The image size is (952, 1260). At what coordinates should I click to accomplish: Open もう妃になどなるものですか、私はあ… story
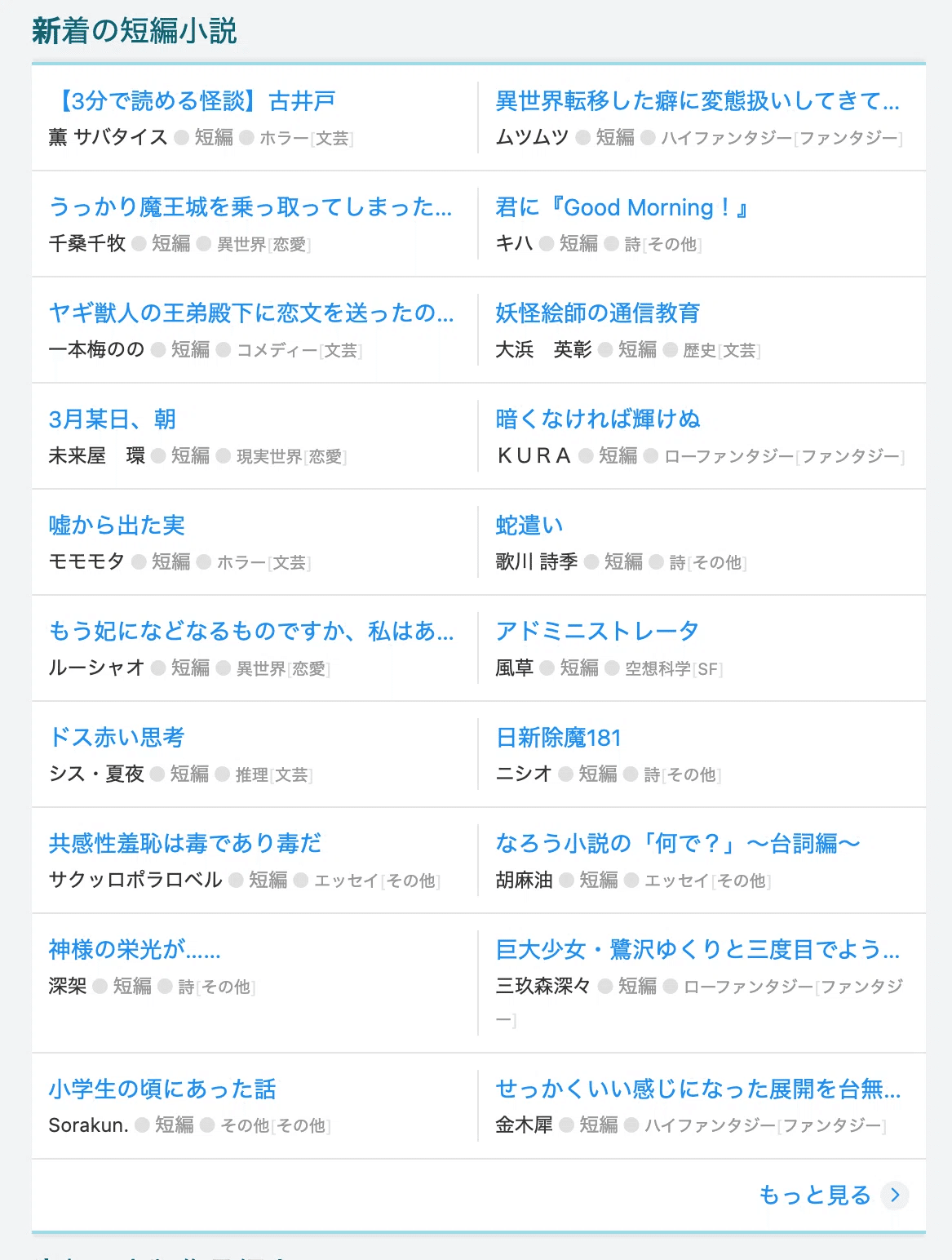click(x=250, y=632)
